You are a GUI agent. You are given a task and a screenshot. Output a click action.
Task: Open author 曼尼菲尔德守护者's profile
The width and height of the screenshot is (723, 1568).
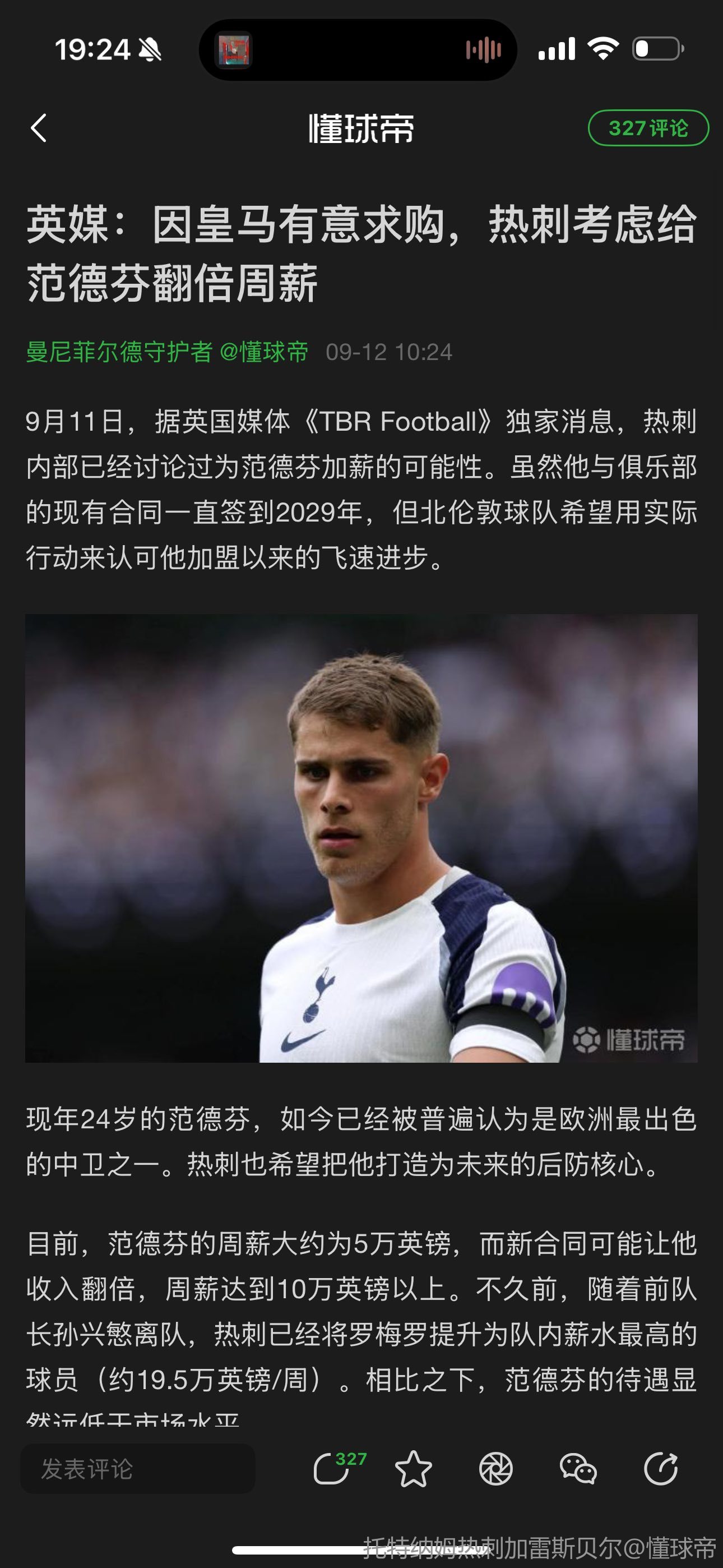point(119,352)
